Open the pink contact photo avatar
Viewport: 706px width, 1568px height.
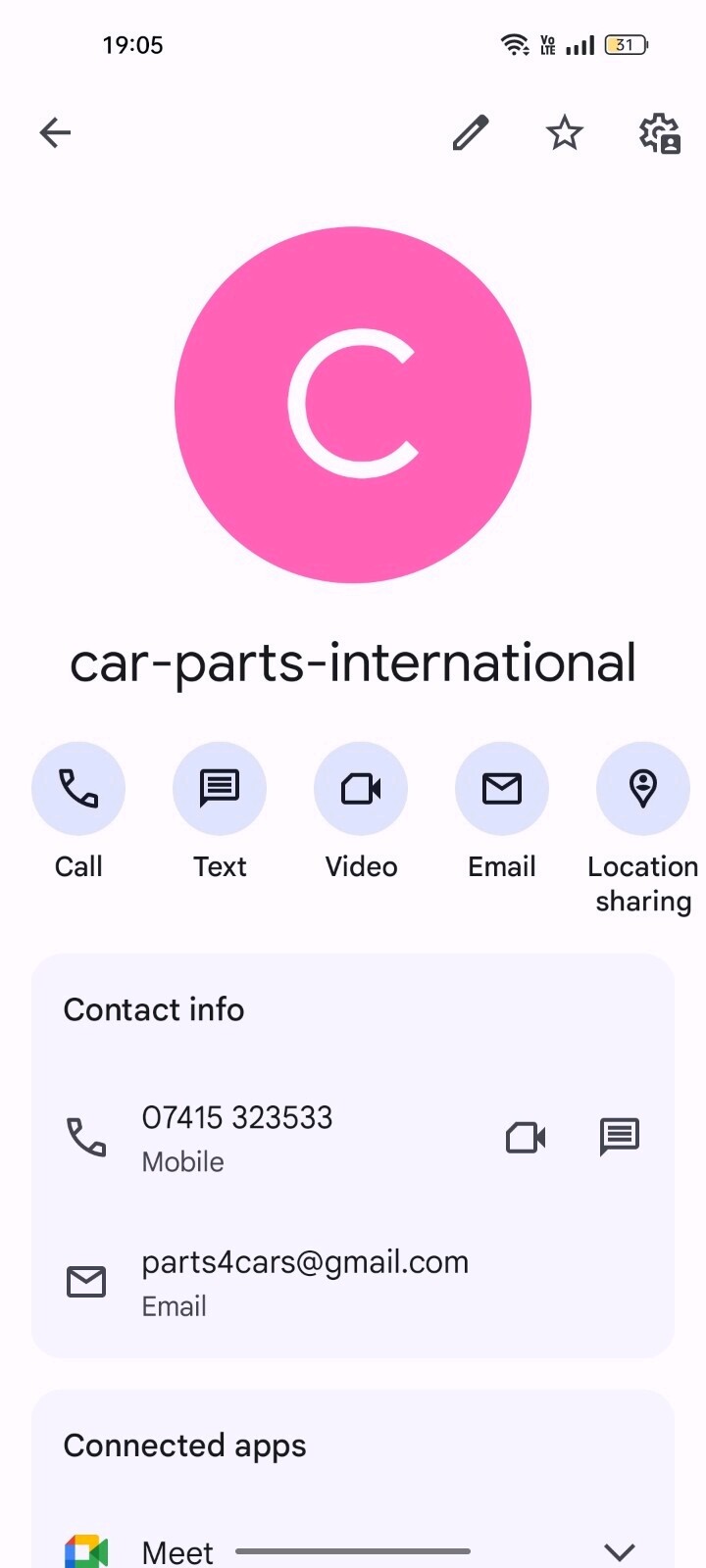(x=353, y=405)
